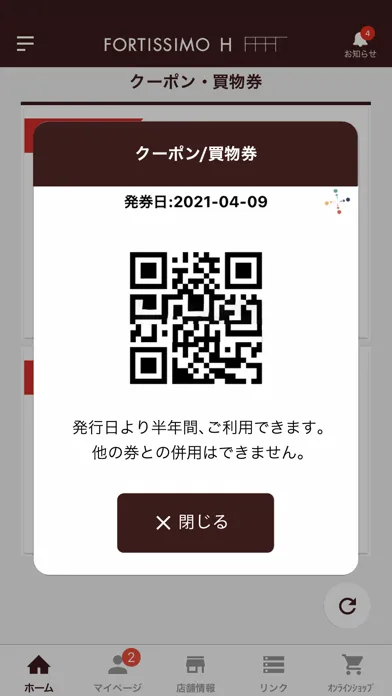The height and width of the screenshot is (696, 392).
Task: Open the 店舗情報 tab
Action: pyautogui.click(x=196, y=672)
